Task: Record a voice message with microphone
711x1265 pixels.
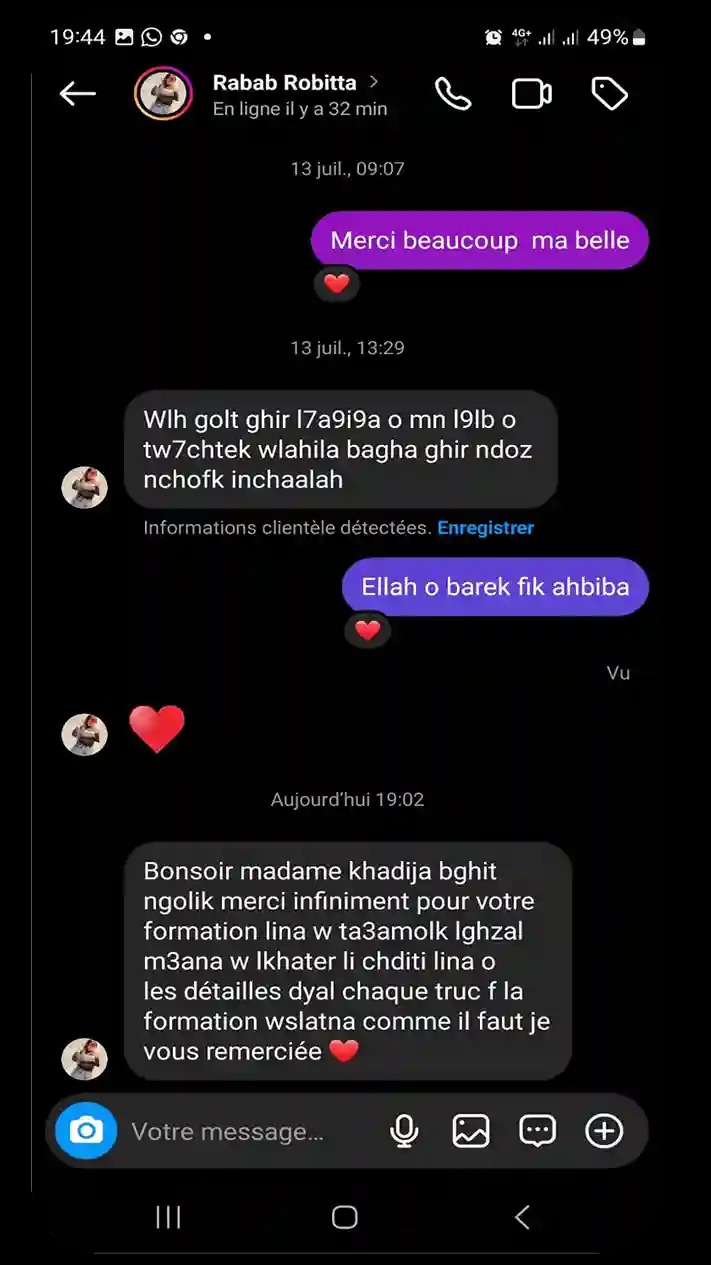Action: 404,1131
